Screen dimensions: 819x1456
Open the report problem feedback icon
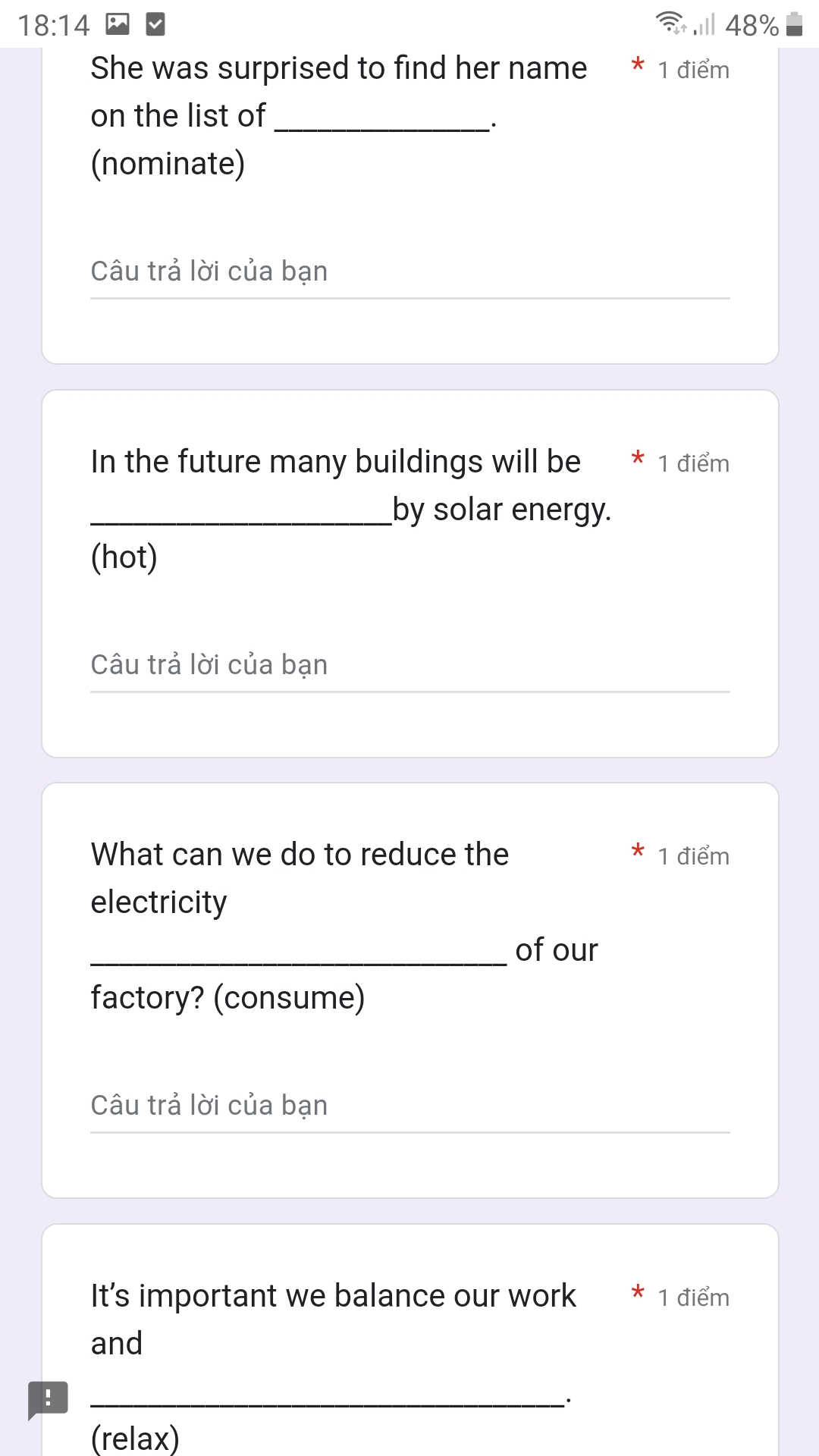48,1399
